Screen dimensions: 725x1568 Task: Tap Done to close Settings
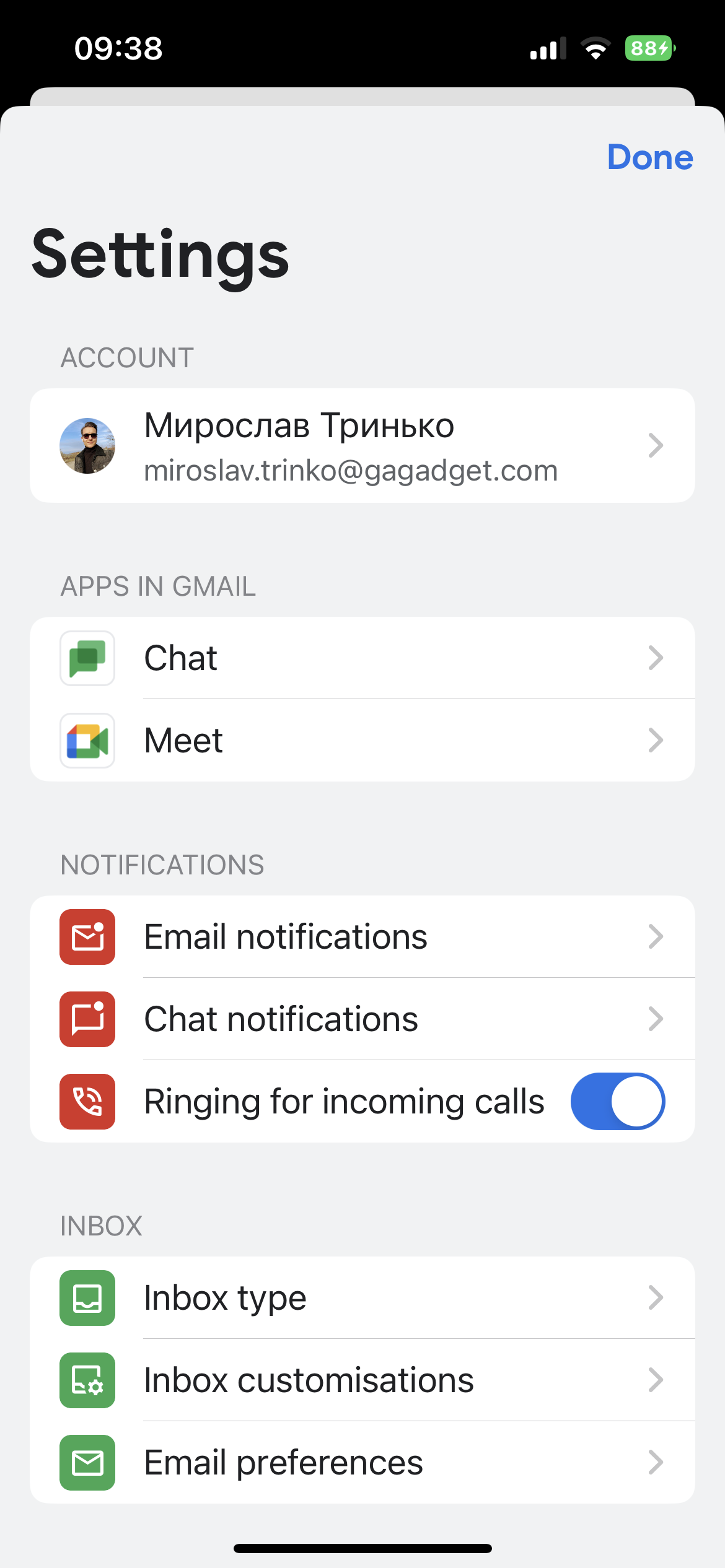point(649,157)
